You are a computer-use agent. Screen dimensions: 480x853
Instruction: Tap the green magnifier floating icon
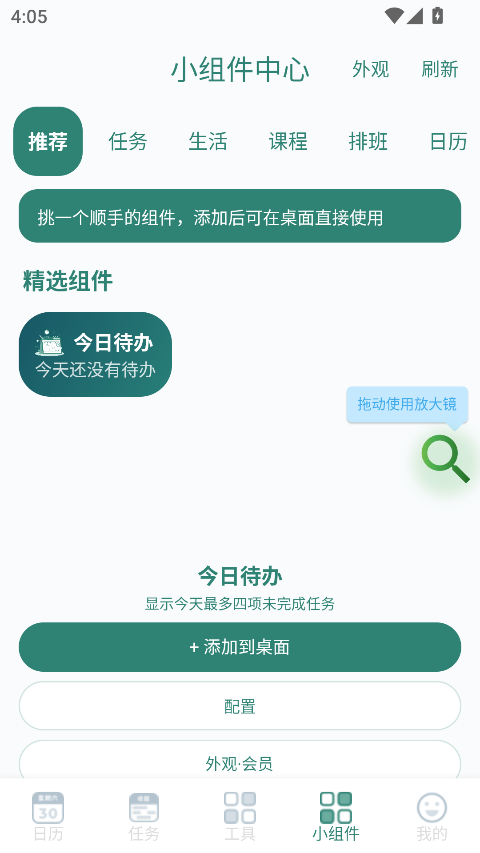click(445, 459)
